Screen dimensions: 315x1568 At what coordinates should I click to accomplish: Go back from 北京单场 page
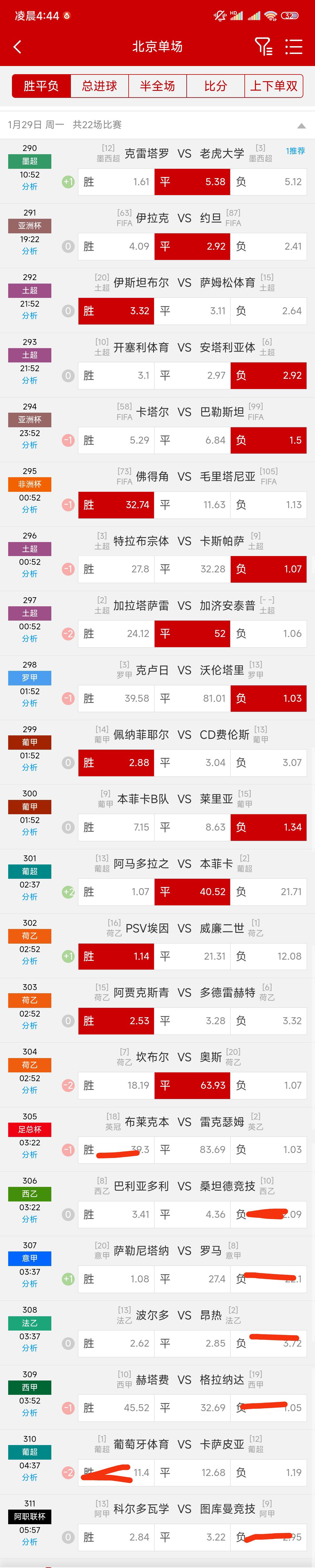[17, 47]
